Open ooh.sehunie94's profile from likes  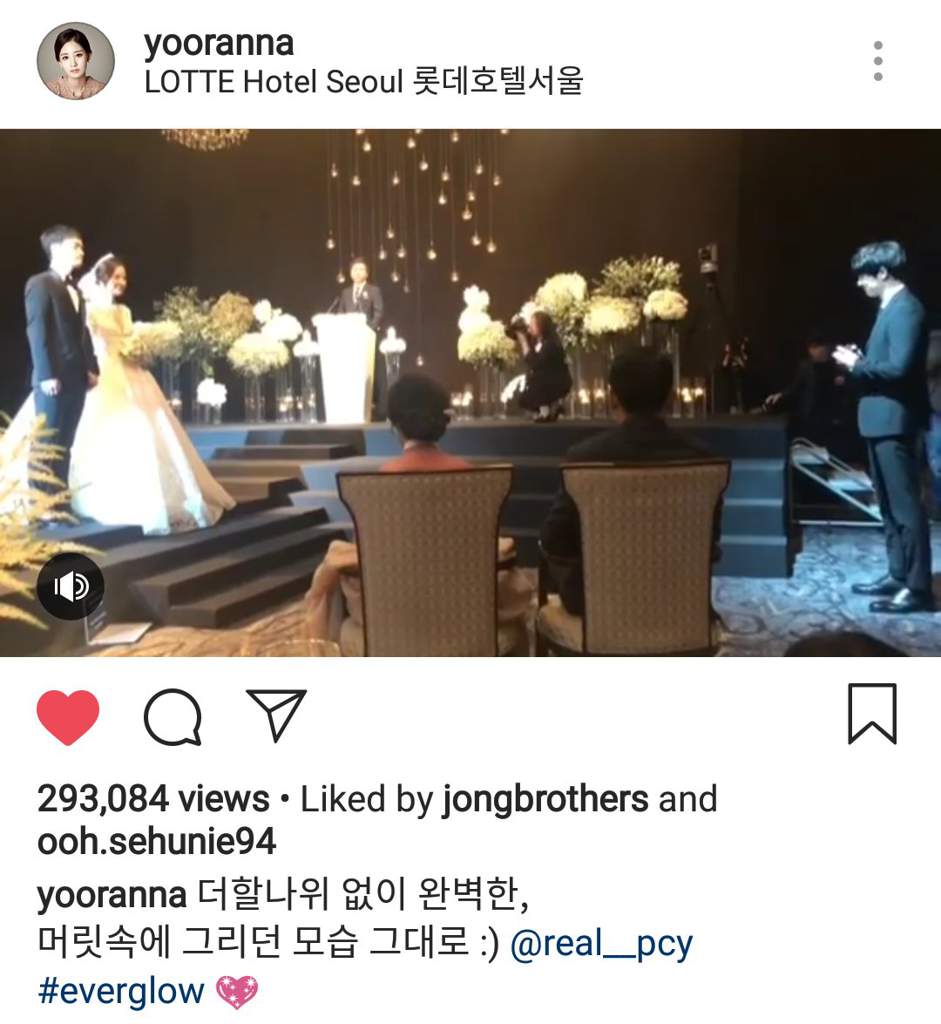click(x=156, y=841)
